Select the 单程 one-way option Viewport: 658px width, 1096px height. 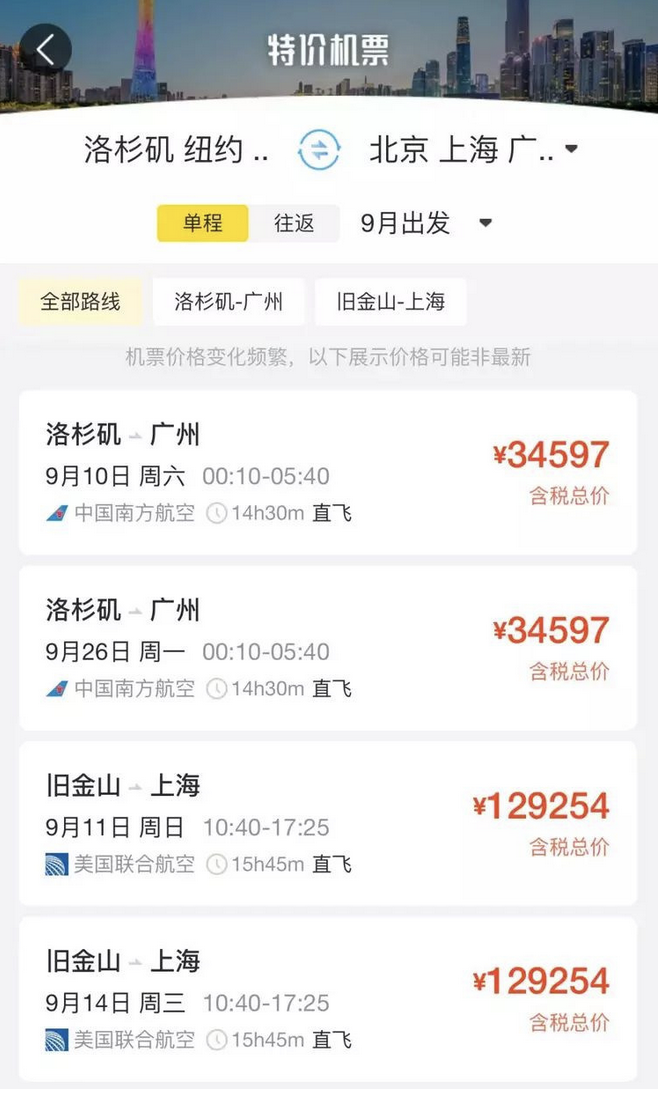click(202, 223)
